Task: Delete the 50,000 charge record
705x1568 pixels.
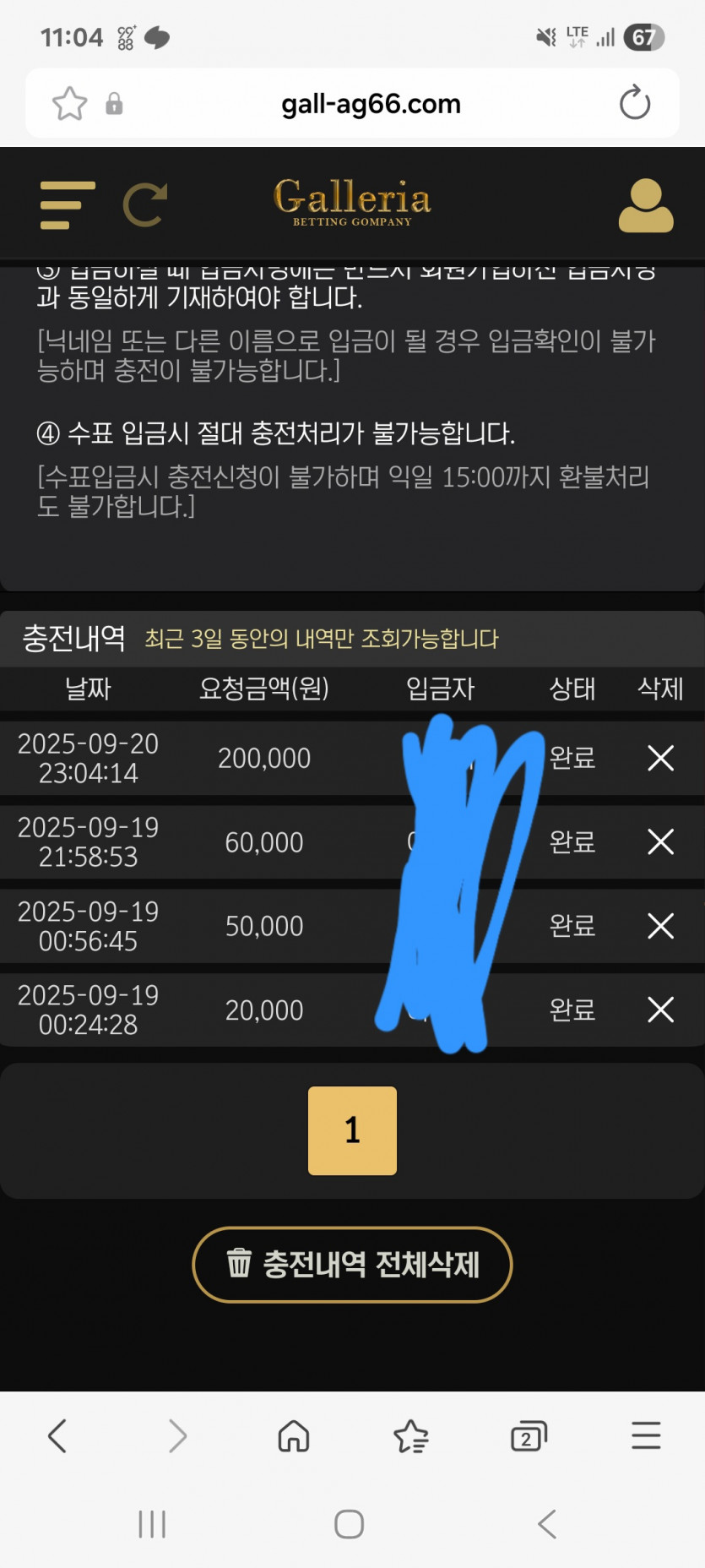Action: coord(660,926)
